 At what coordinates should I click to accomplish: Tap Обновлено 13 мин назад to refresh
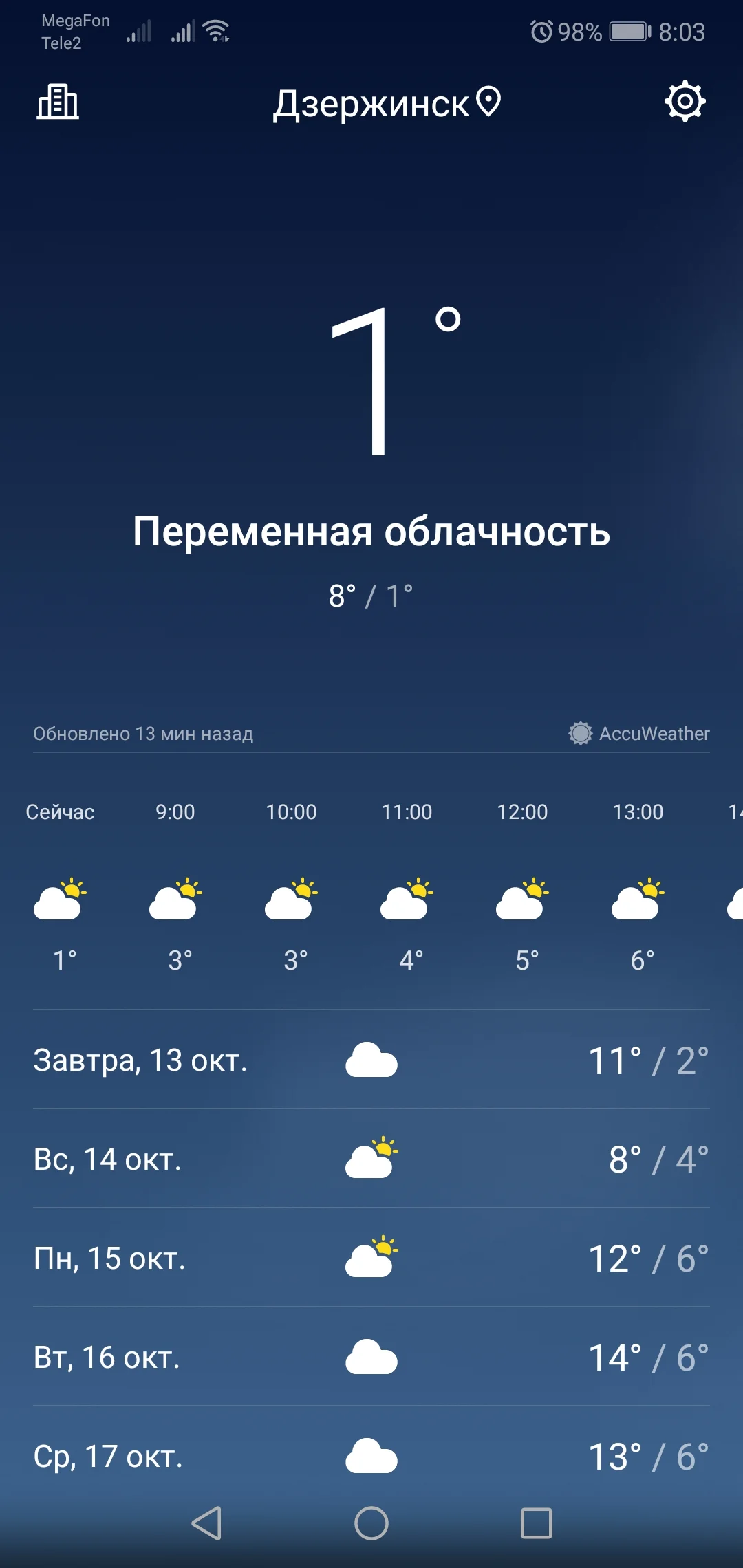click(x=143, y=734)
